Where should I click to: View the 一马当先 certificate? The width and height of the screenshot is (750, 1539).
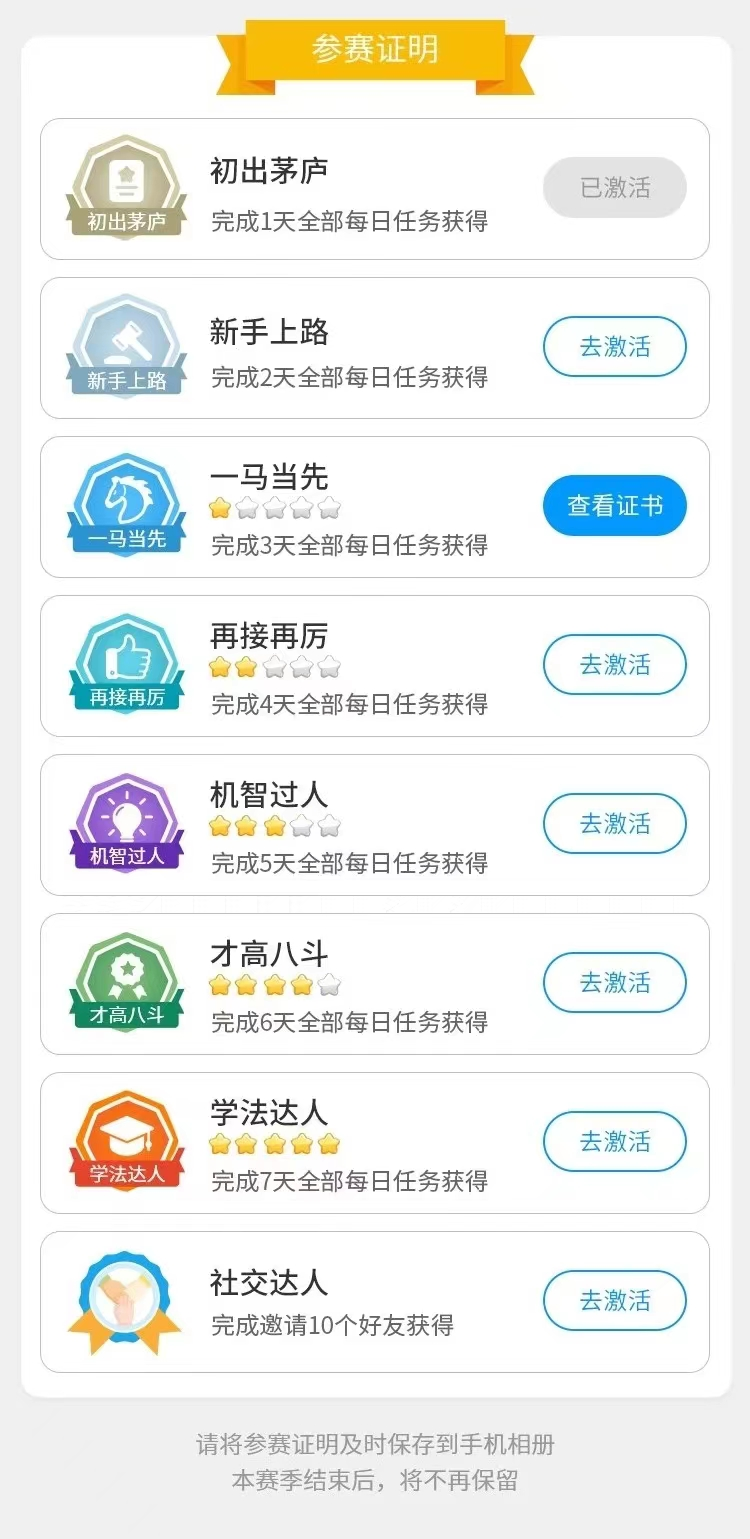(614, 506)
